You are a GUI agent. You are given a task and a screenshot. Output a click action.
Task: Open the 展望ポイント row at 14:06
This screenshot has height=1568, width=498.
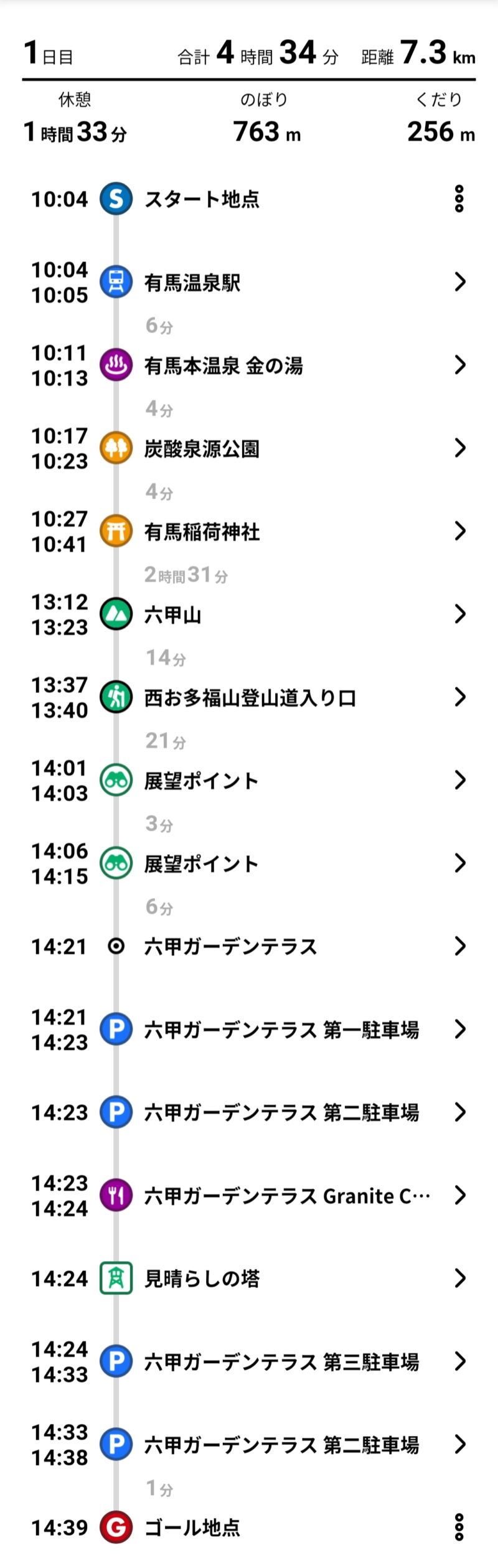[249, 863]
